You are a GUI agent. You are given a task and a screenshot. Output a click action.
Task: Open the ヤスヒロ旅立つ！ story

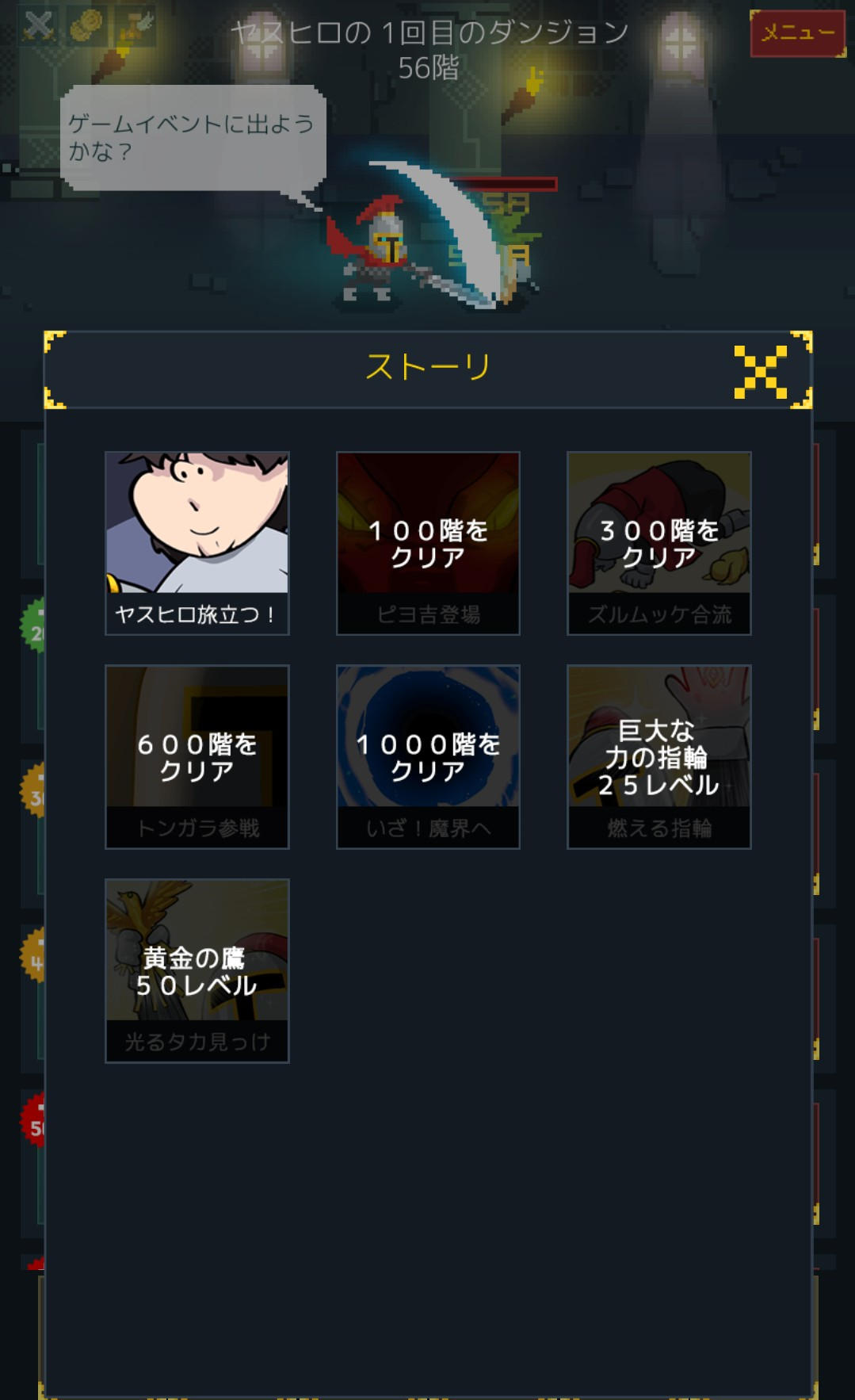[197, 543]
